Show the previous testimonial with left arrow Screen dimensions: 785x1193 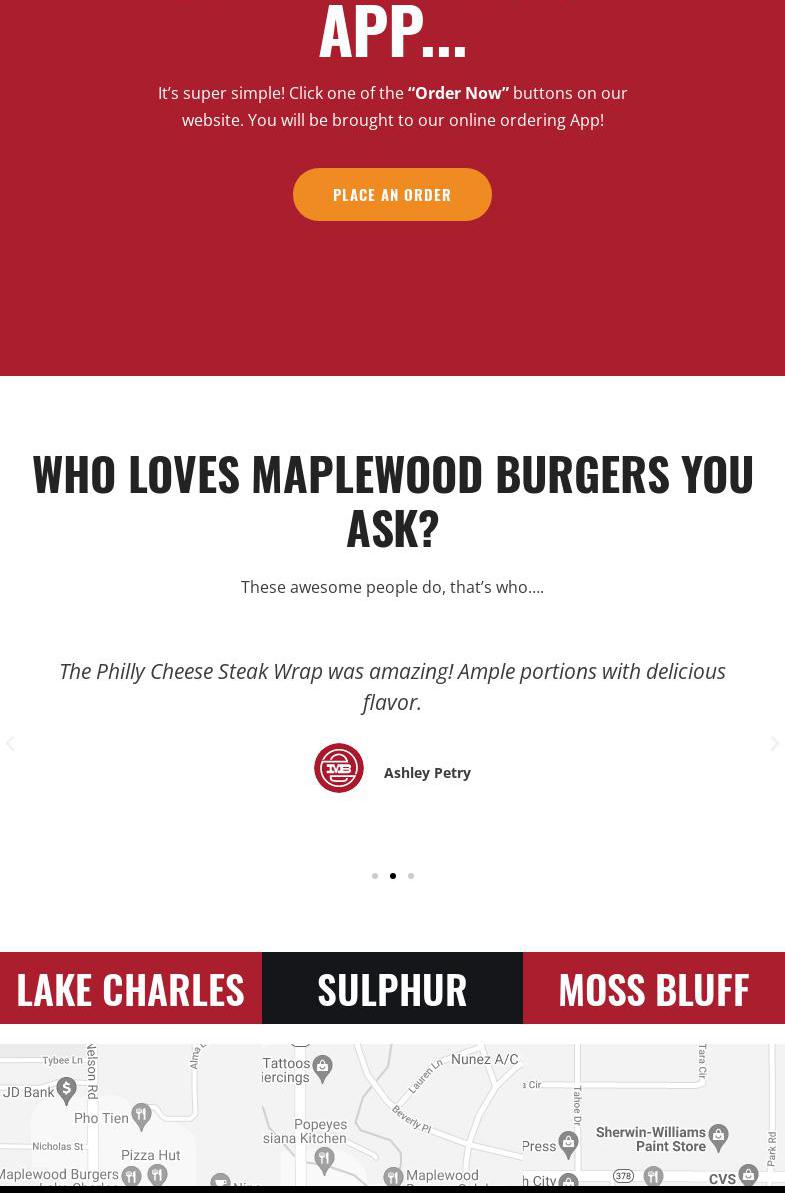(x=10, y=743)
